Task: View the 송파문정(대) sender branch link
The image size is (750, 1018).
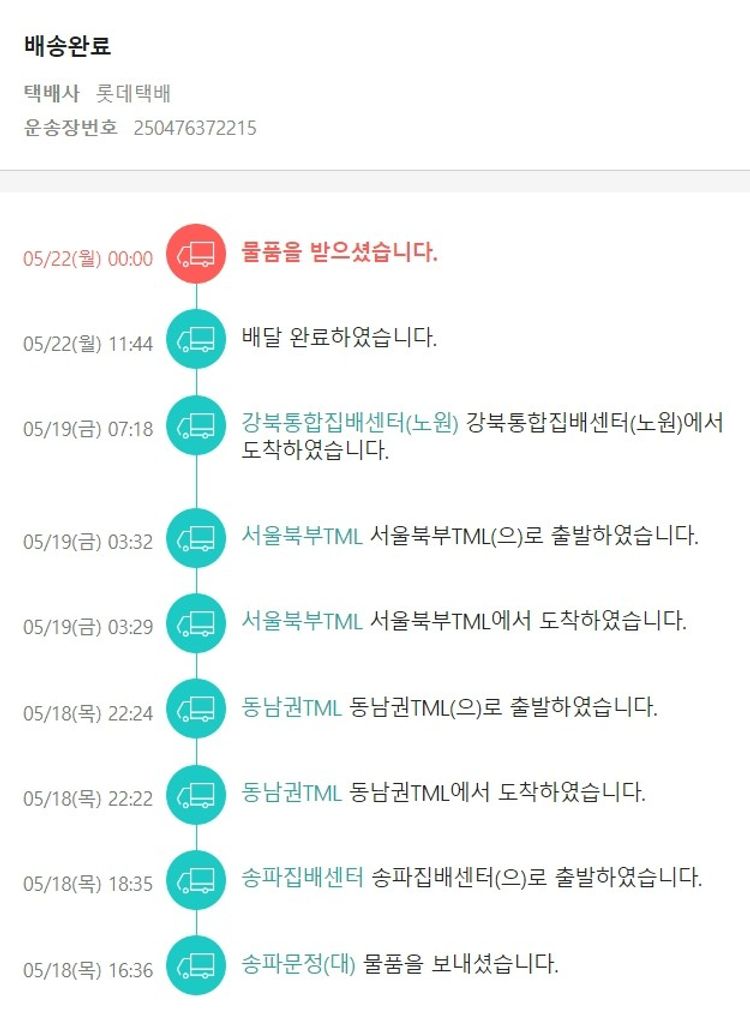Action: [298, 965]
